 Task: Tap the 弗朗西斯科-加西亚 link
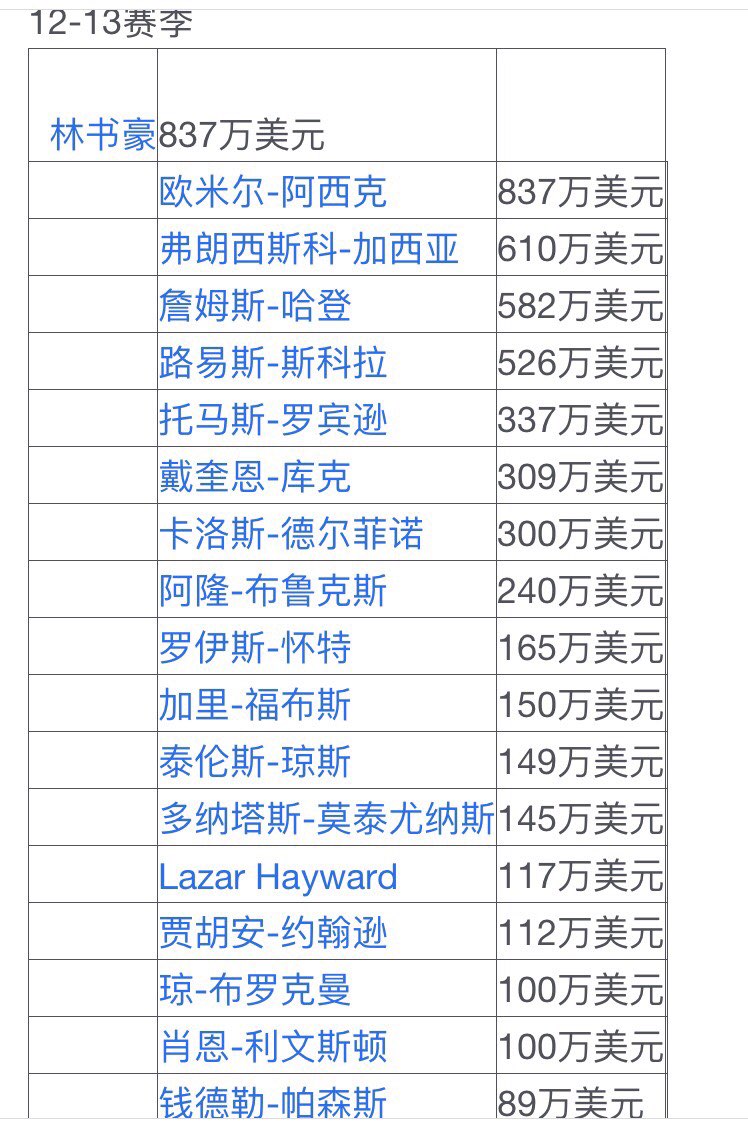coord(309,249)
